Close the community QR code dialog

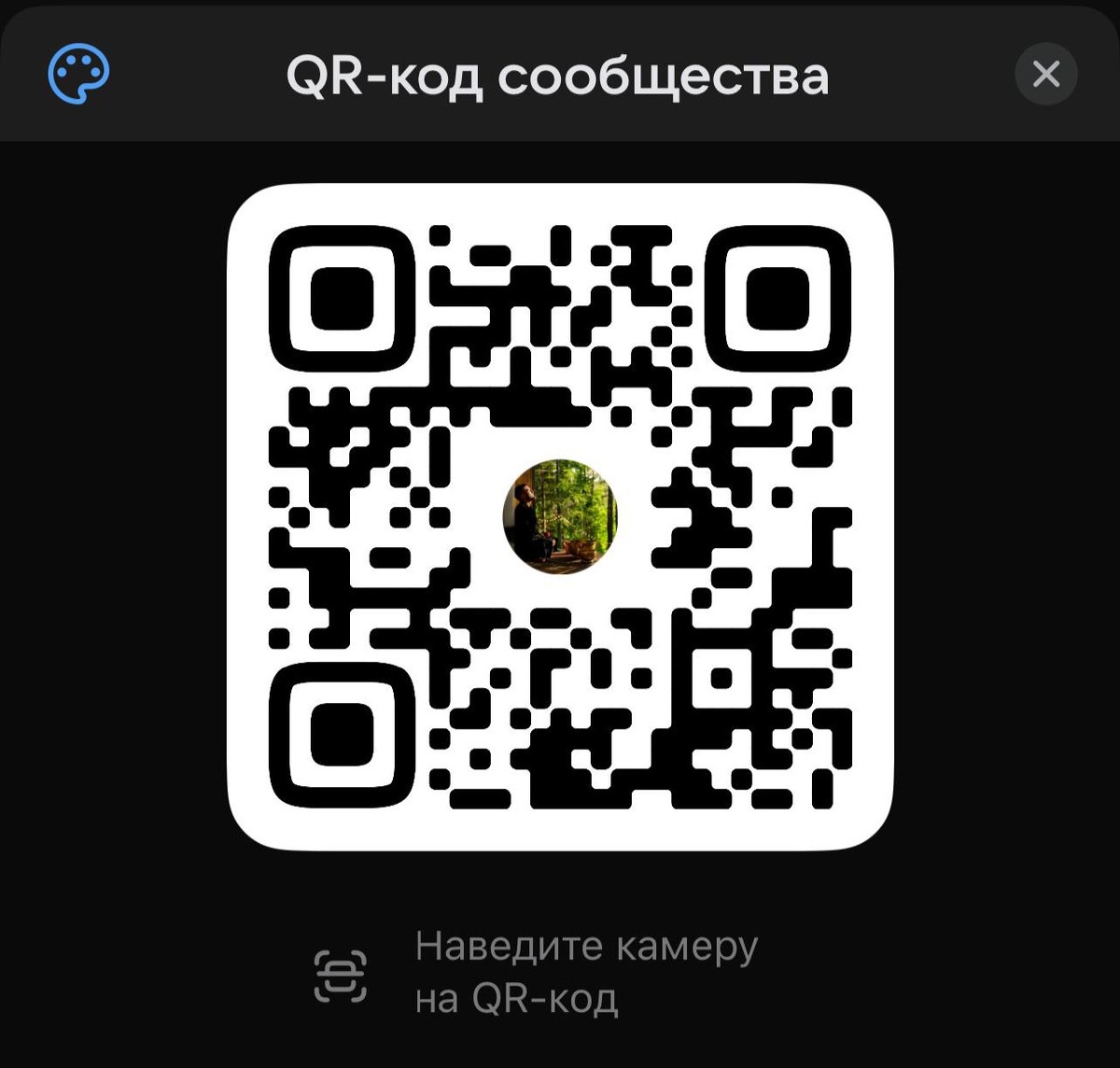(1046, 74)
